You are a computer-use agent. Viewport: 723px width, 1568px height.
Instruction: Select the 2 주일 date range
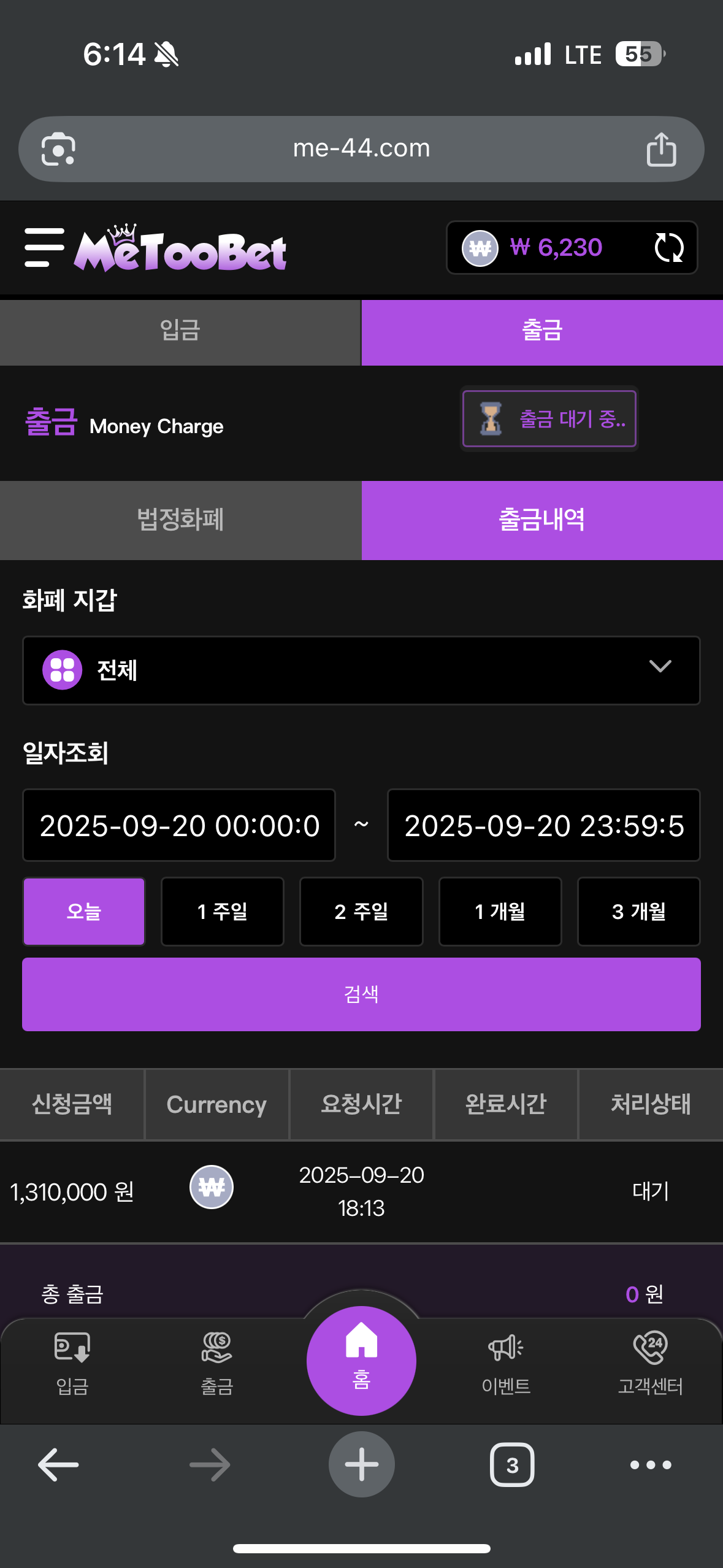(x=361, y=912)
